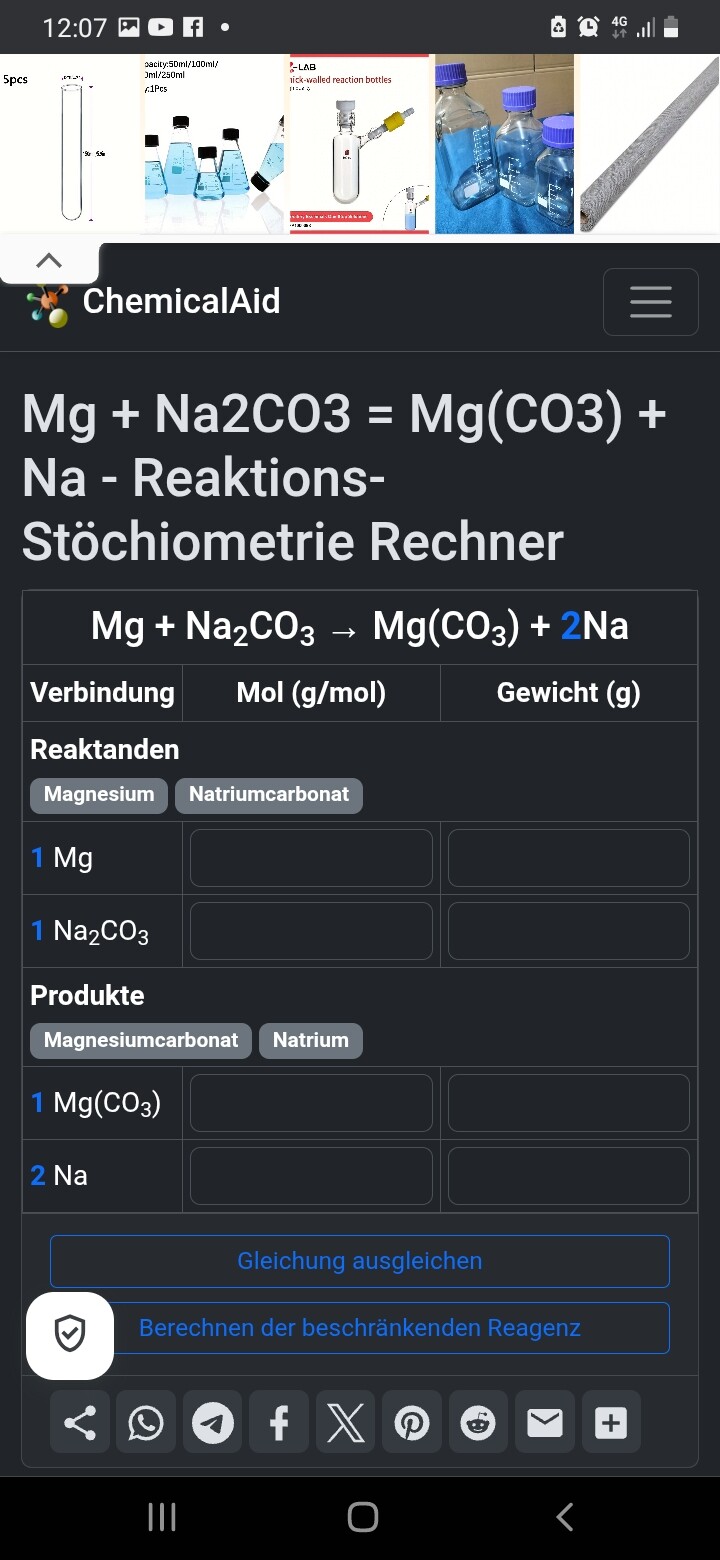The width and height of the screenshot is (720, 1560).
Task: Share this page by email
Action: [545, 1422]
